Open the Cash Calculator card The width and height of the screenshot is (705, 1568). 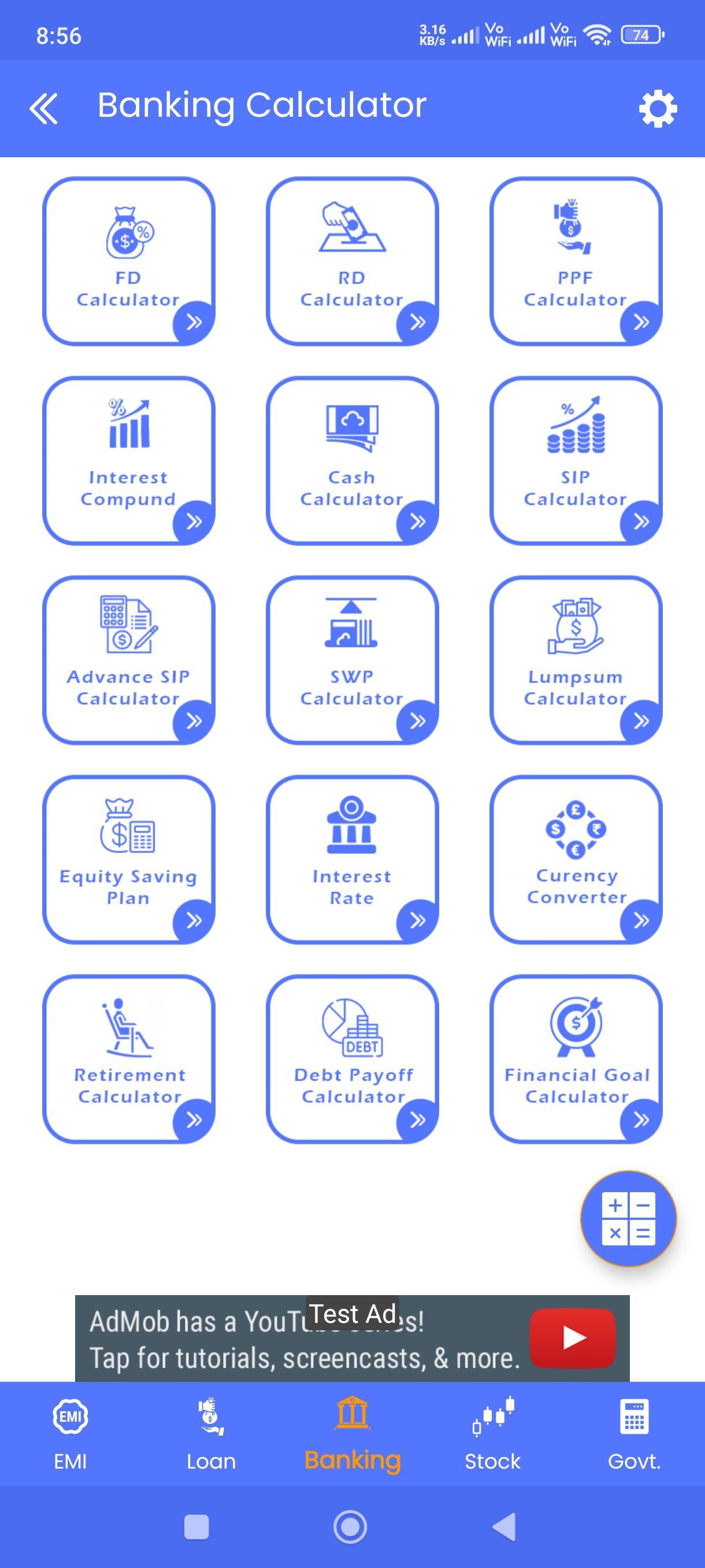click(x=352, y=461)
